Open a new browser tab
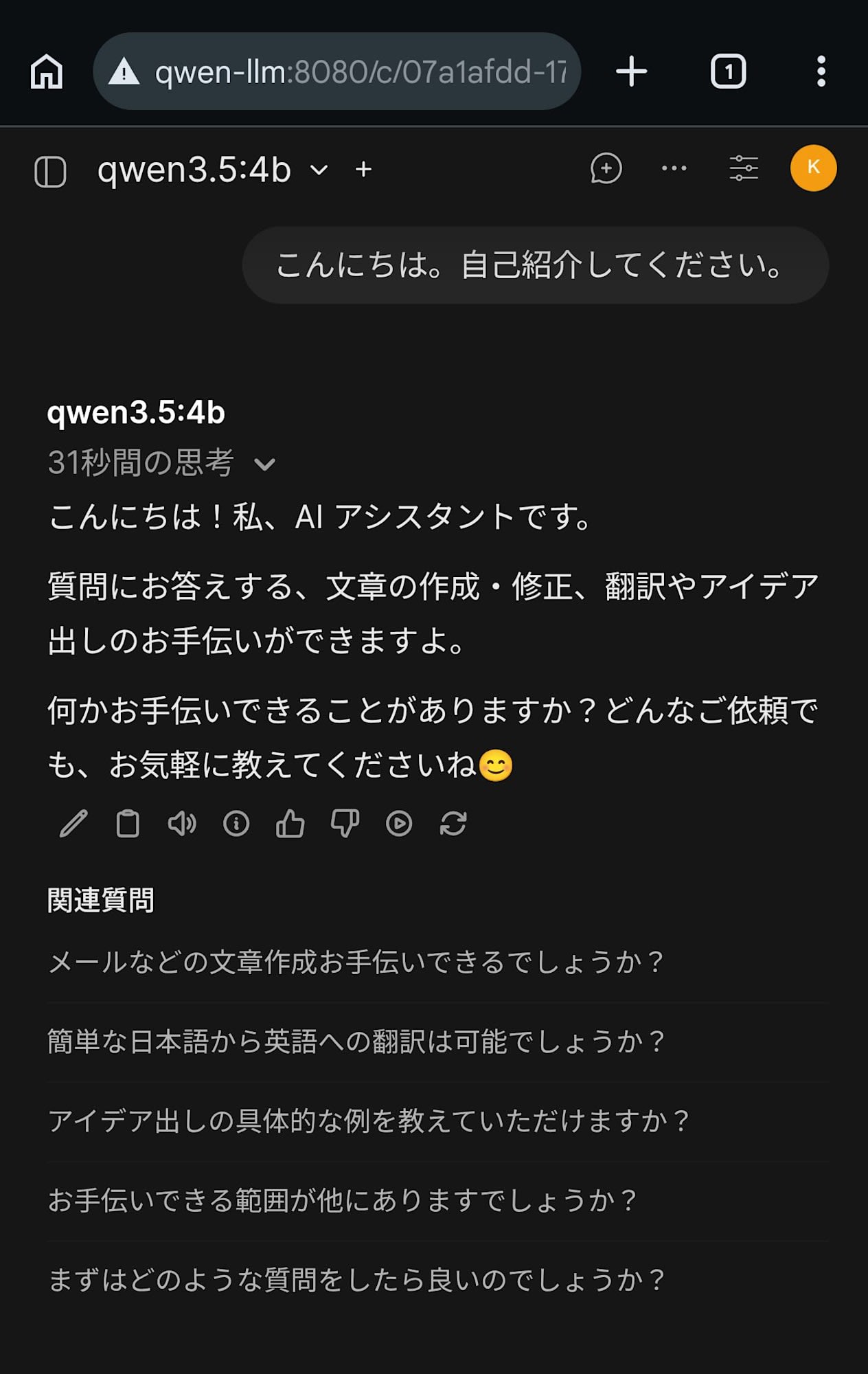The height and width of the screenshot is (1374, 868). pos(631,71)
